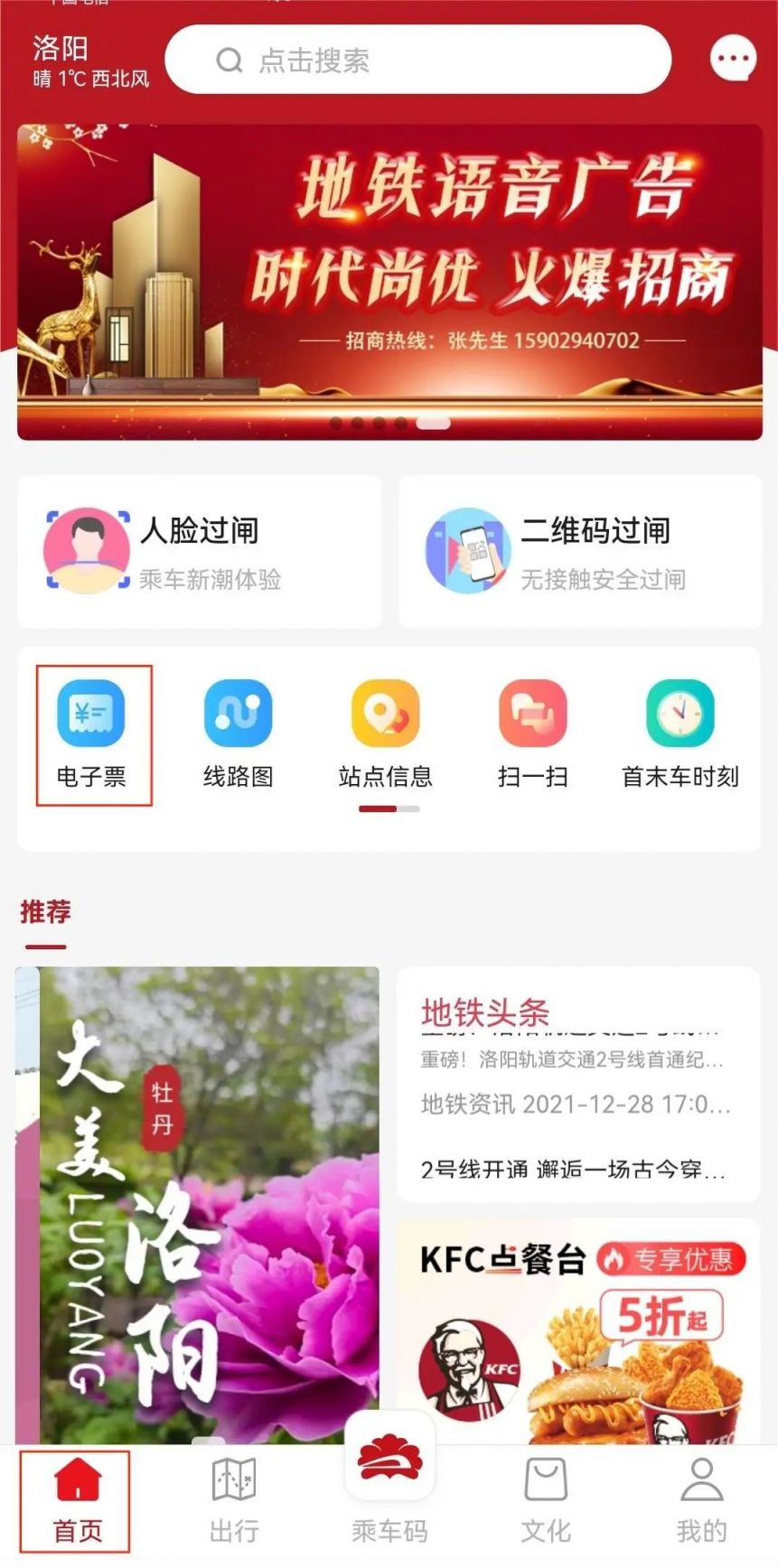The image size is (778, 1568).
Task: Open 人脸过闸 face gate entry
Action: pos(199,552)
